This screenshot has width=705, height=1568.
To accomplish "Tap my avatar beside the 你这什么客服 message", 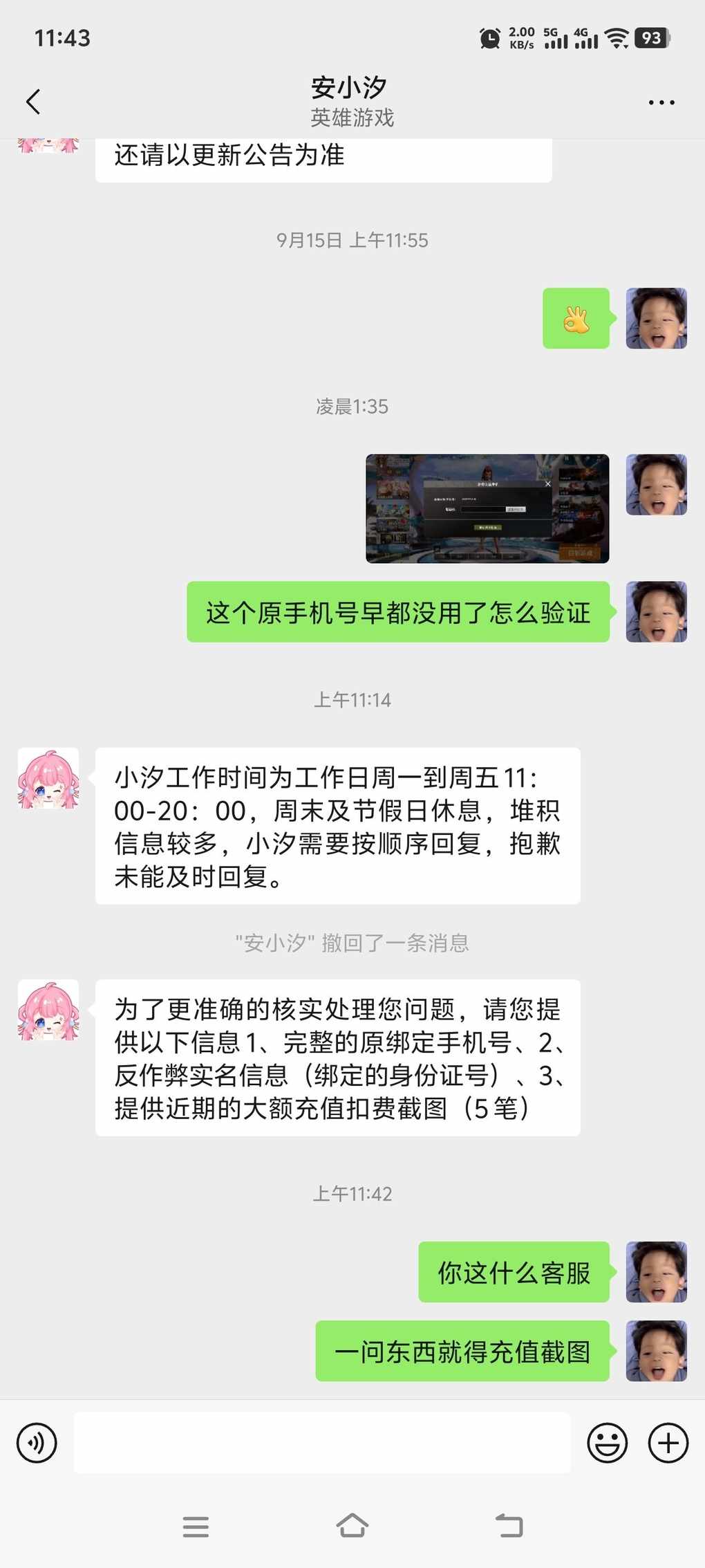I will coord(656,1271).
